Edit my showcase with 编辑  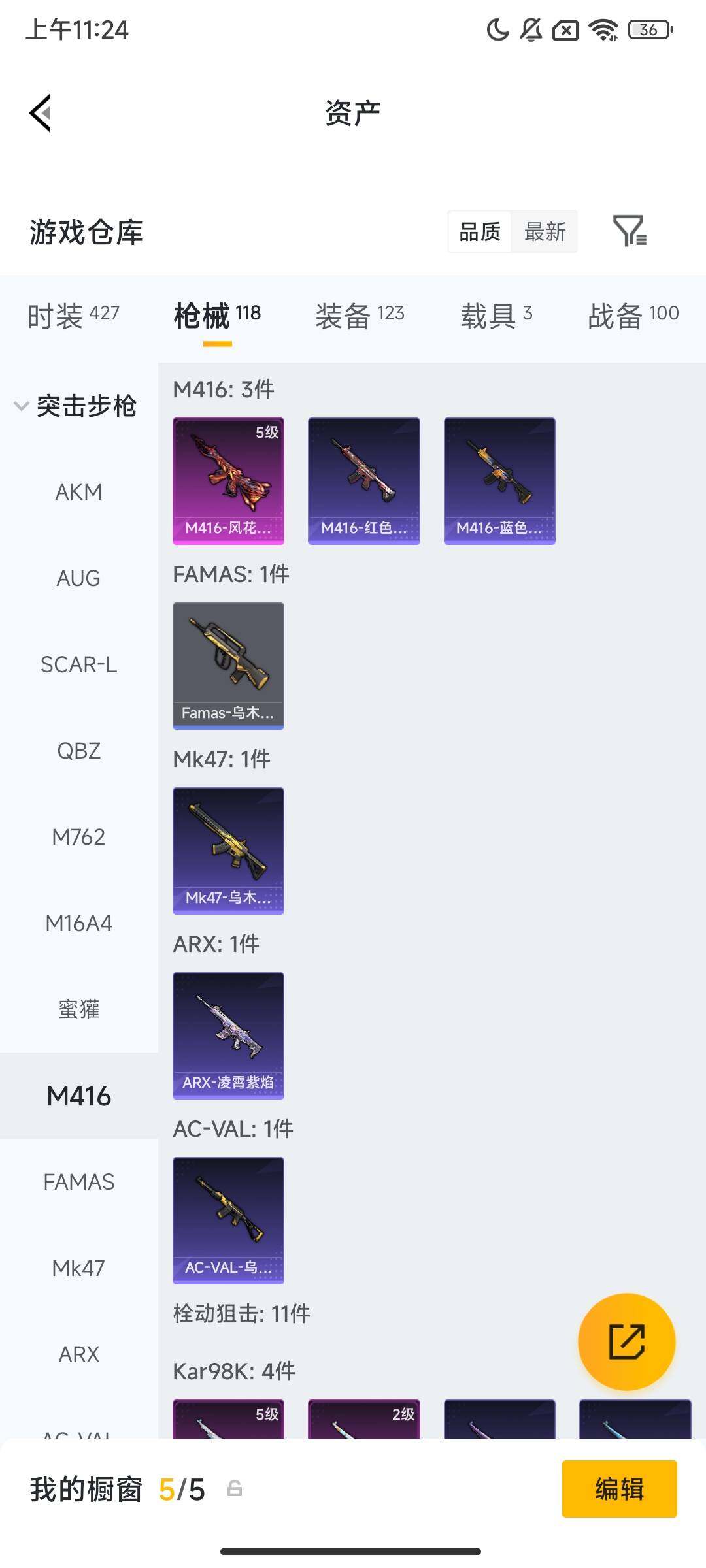pyautogui.click(x=619, y=1489)
